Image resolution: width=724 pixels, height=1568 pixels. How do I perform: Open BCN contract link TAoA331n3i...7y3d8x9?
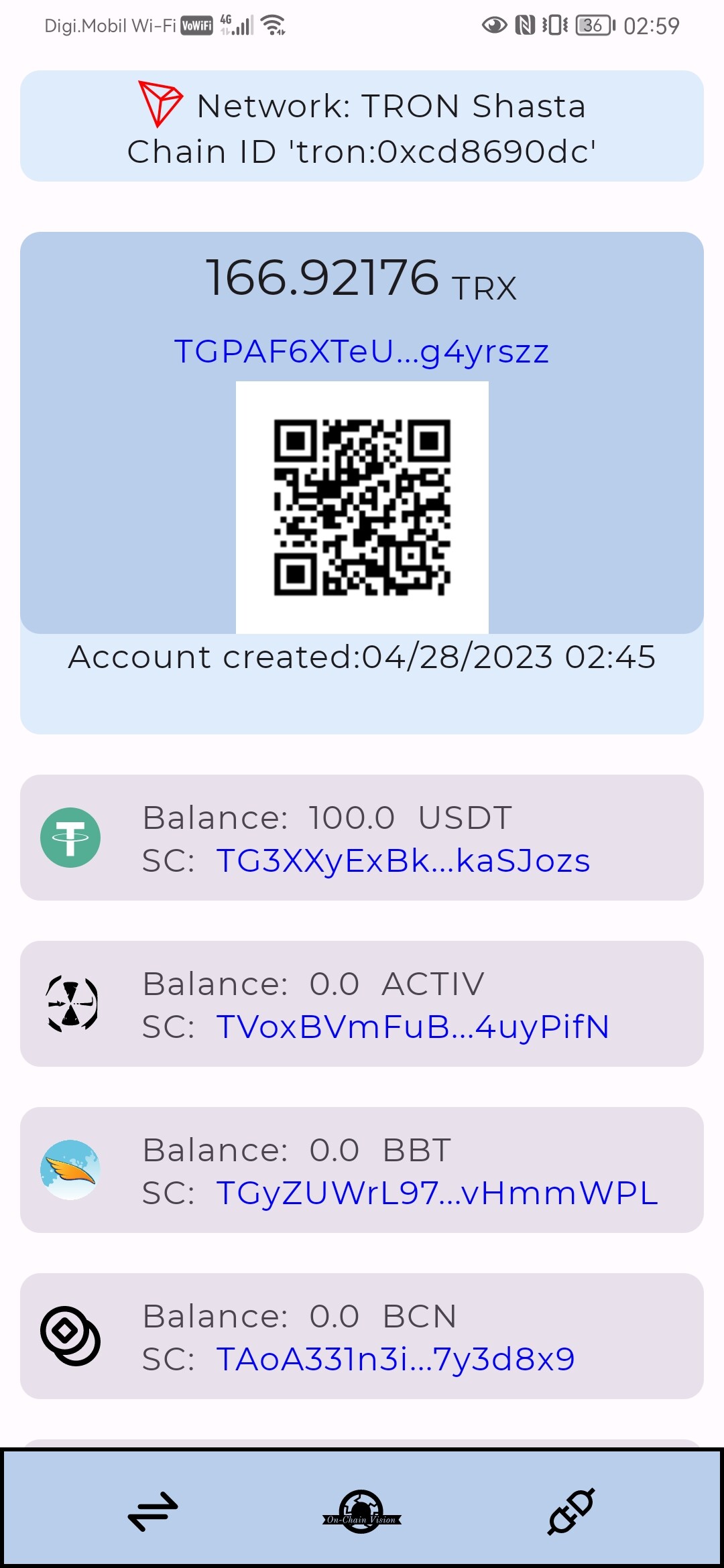396,1359
